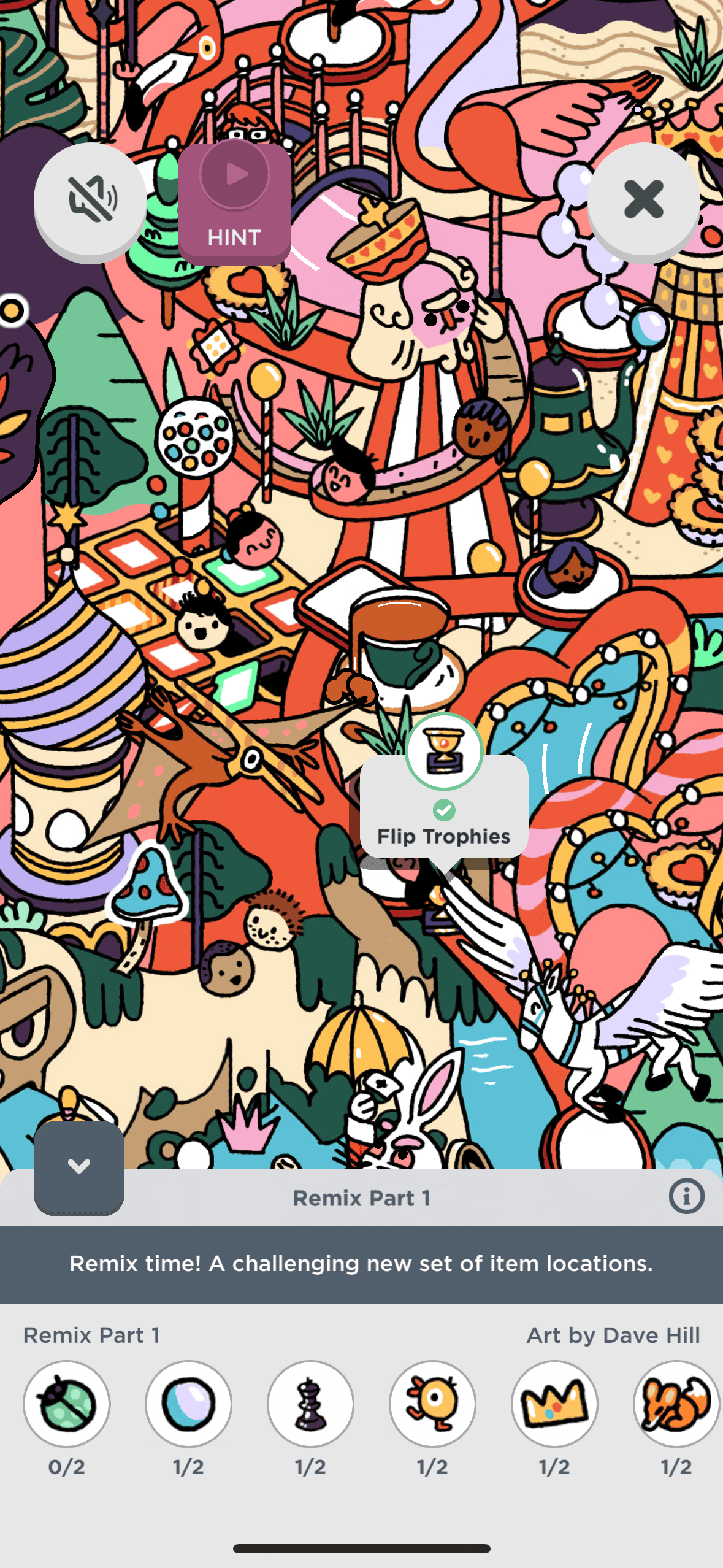Select the crown item
723x1568 pixels.
(x=554, y=1403)
